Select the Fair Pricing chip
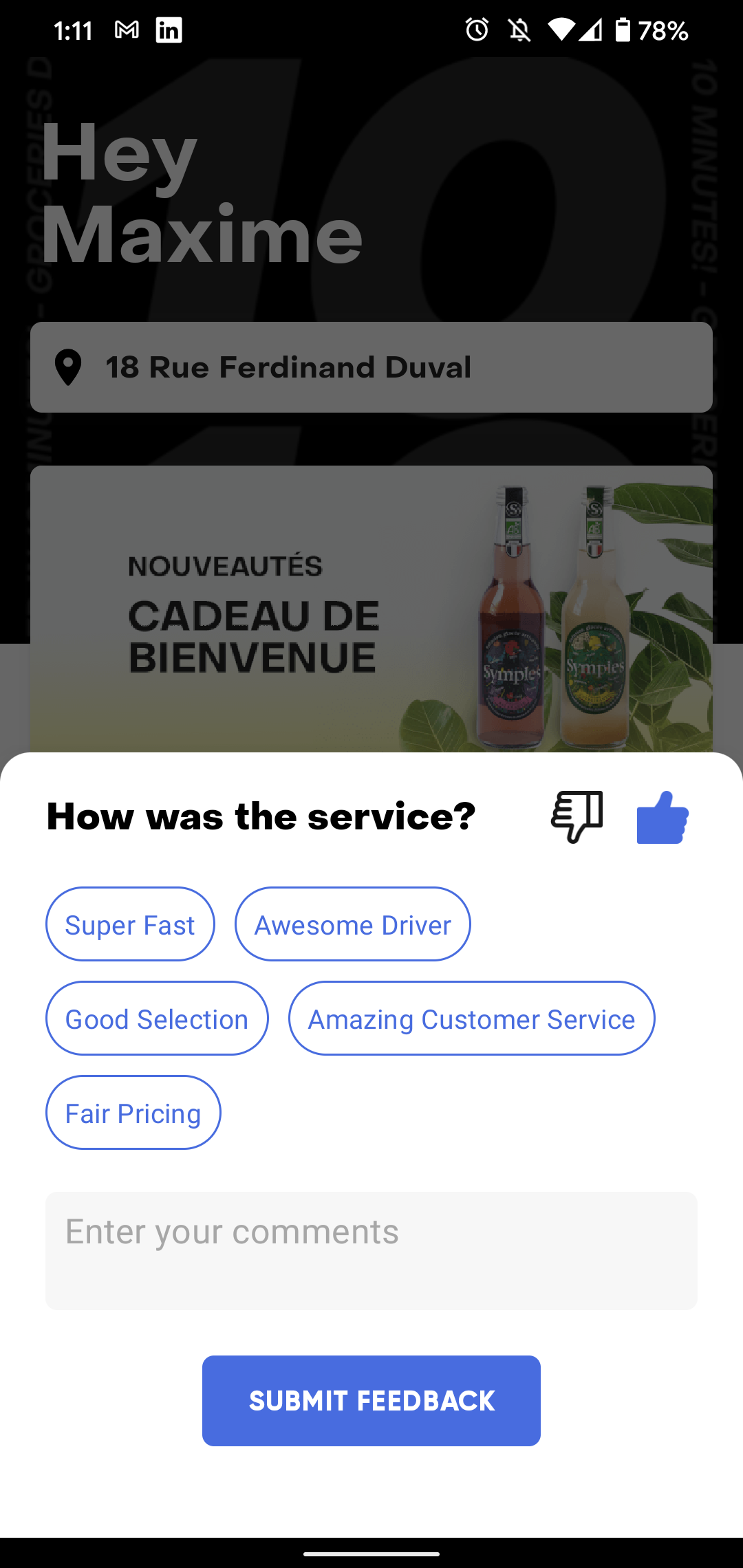Image resolution: width=743 pixels, height=1568 pixels. (x=133, y=1113)
